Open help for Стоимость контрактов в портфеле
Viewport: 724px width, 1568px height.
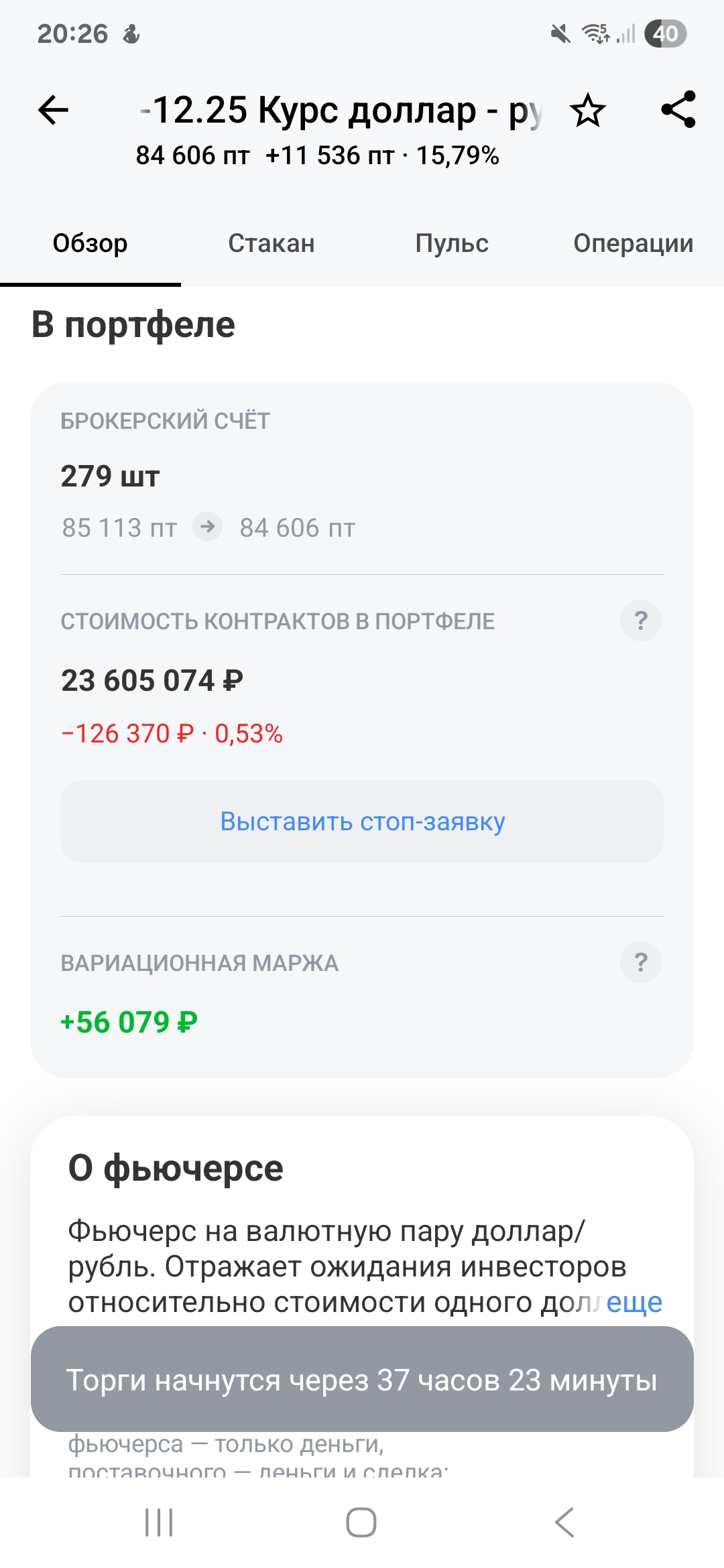[641, 620]
